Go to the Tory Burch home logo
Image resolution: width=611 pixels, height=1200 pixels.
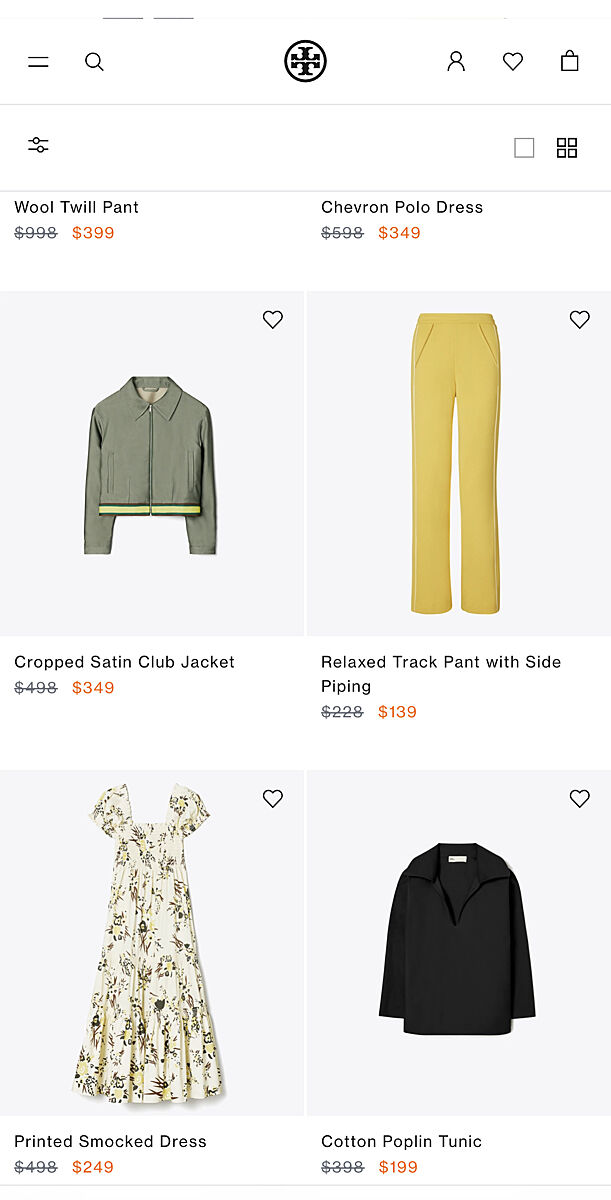305,62
